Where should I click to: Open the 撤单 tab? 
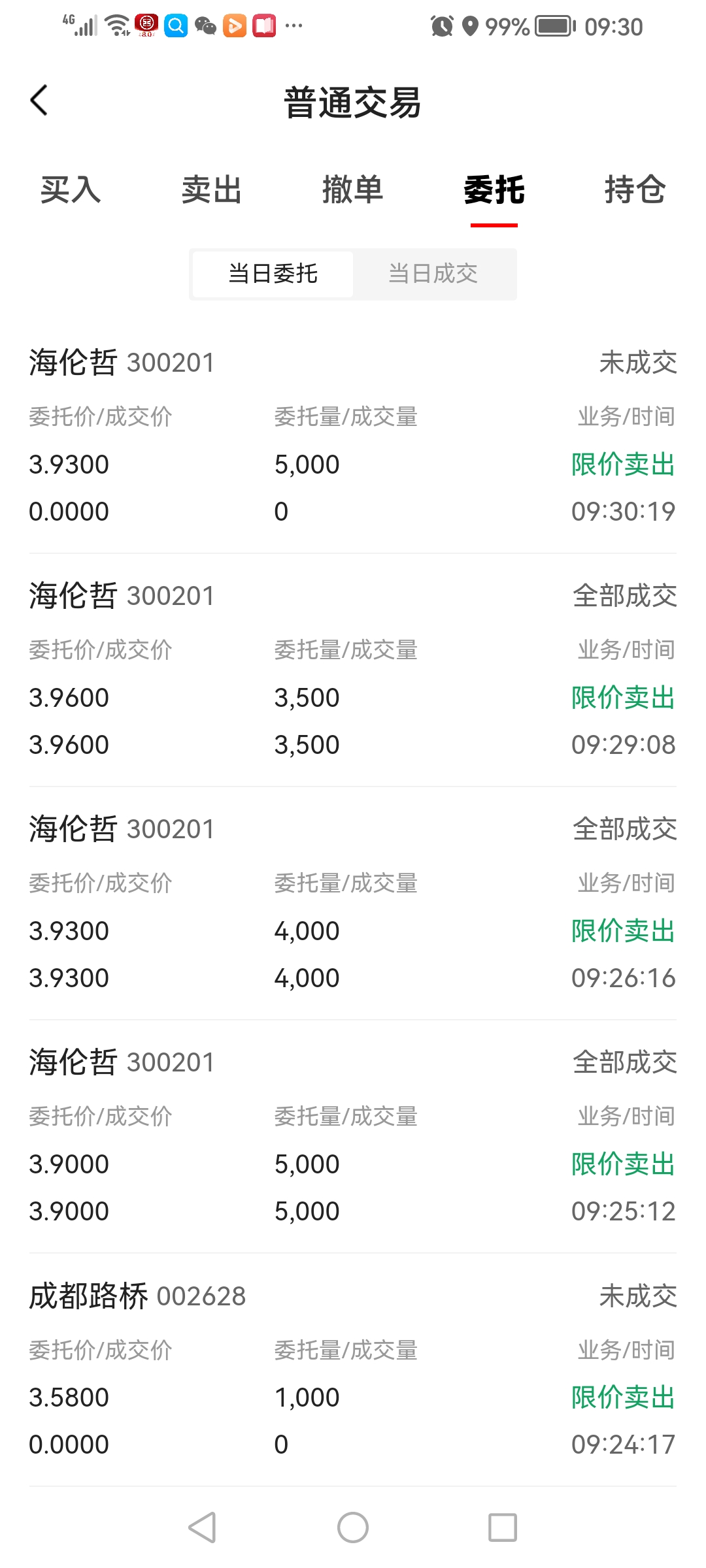353,190
